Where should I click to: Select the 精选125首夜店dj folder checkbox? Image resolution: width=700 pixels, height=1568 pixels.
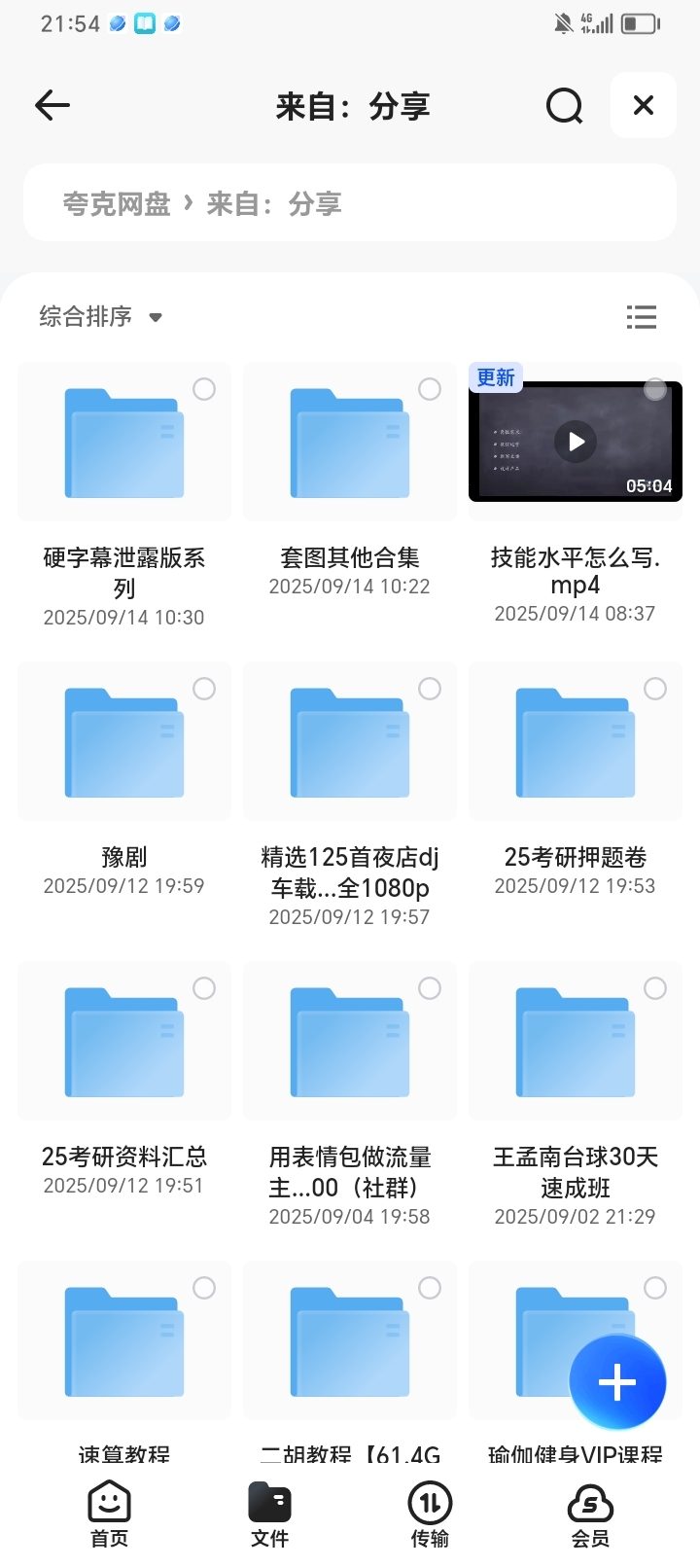pyautogui.click(x=430, y=689)
